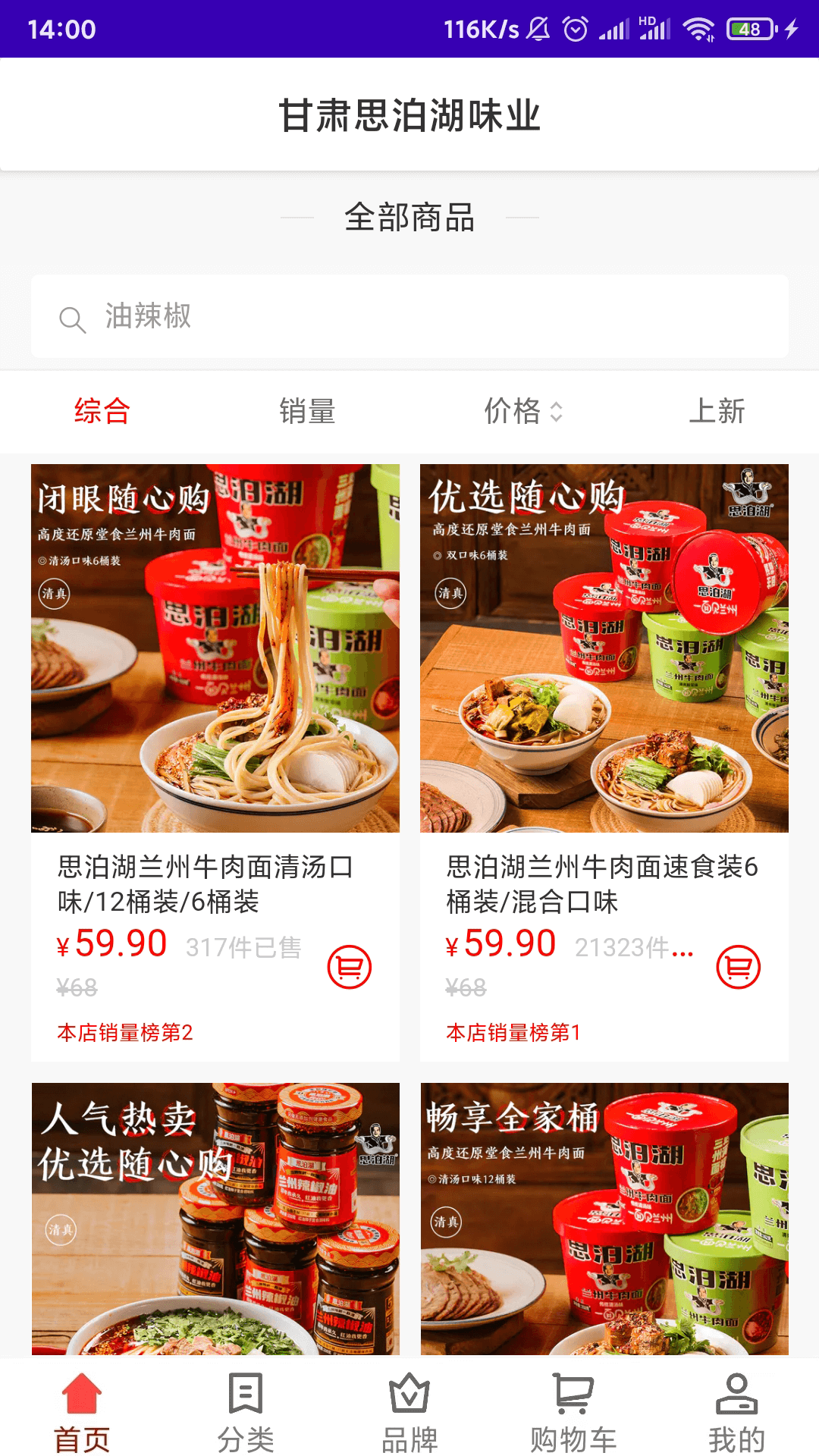This screenshot has height=1456, width=819.
Task: Go to the 首页 tab
Action: tap(82, 1414)
